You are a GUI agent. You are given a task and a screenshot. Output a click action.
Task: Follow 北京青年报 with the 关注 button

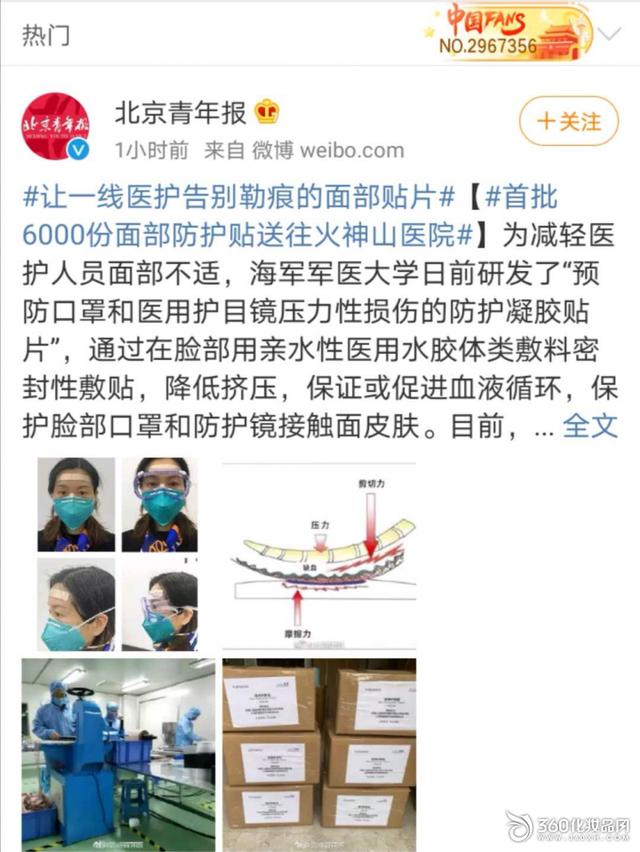coord(569,122)
